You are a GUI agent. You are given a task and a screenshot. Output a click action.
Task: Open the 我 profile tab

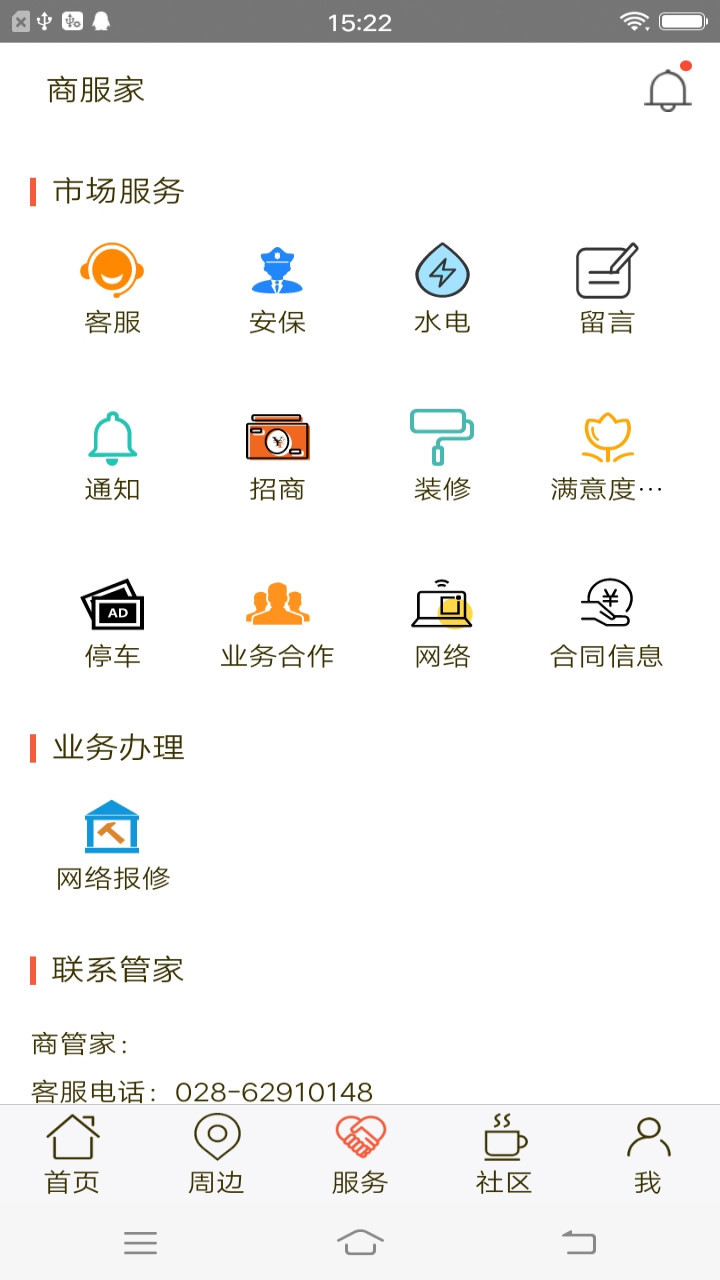click(x=648, y=1155)
